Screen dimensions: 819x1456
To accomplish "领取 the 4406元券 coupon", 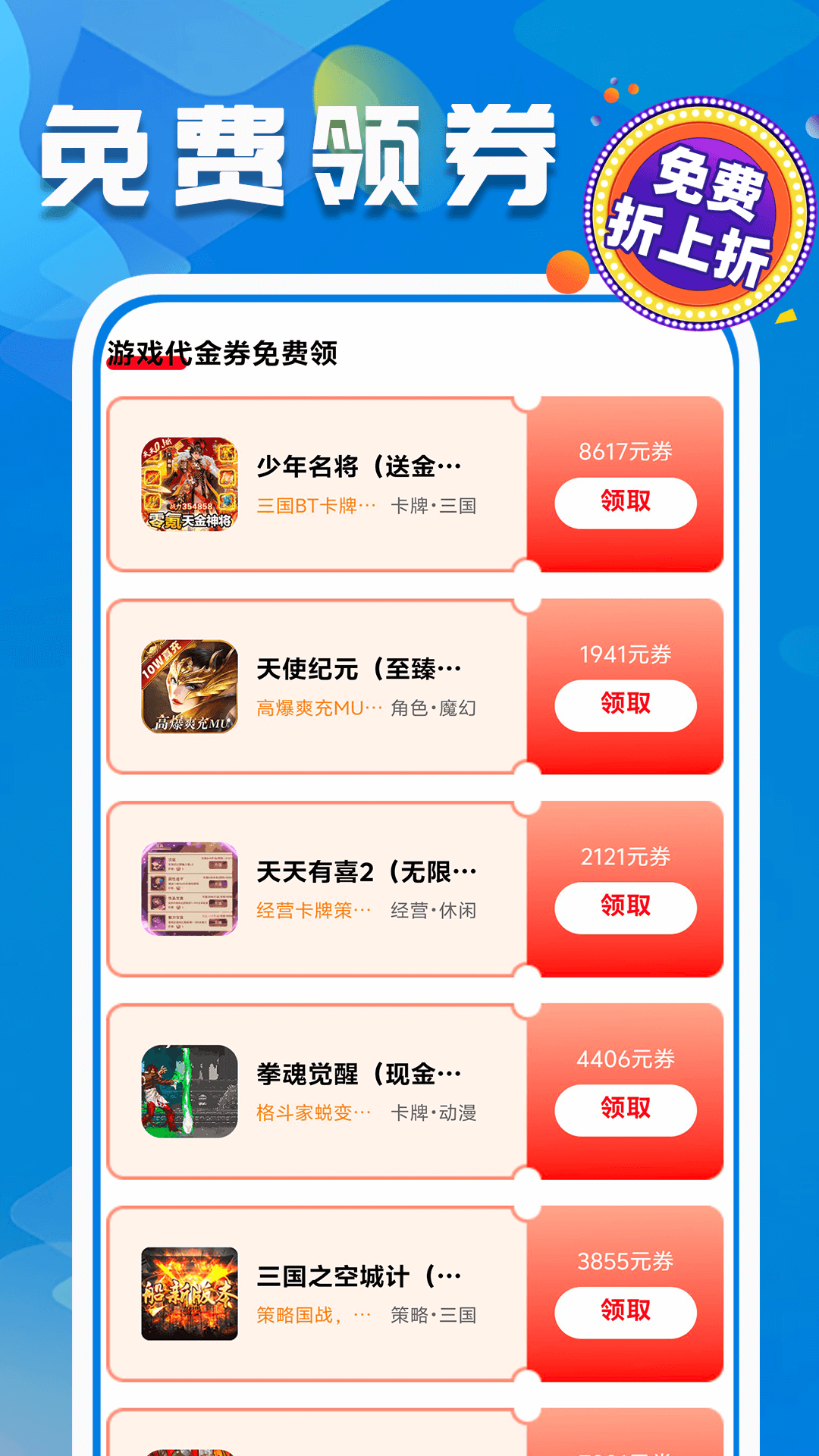I will click(624, 1110).
